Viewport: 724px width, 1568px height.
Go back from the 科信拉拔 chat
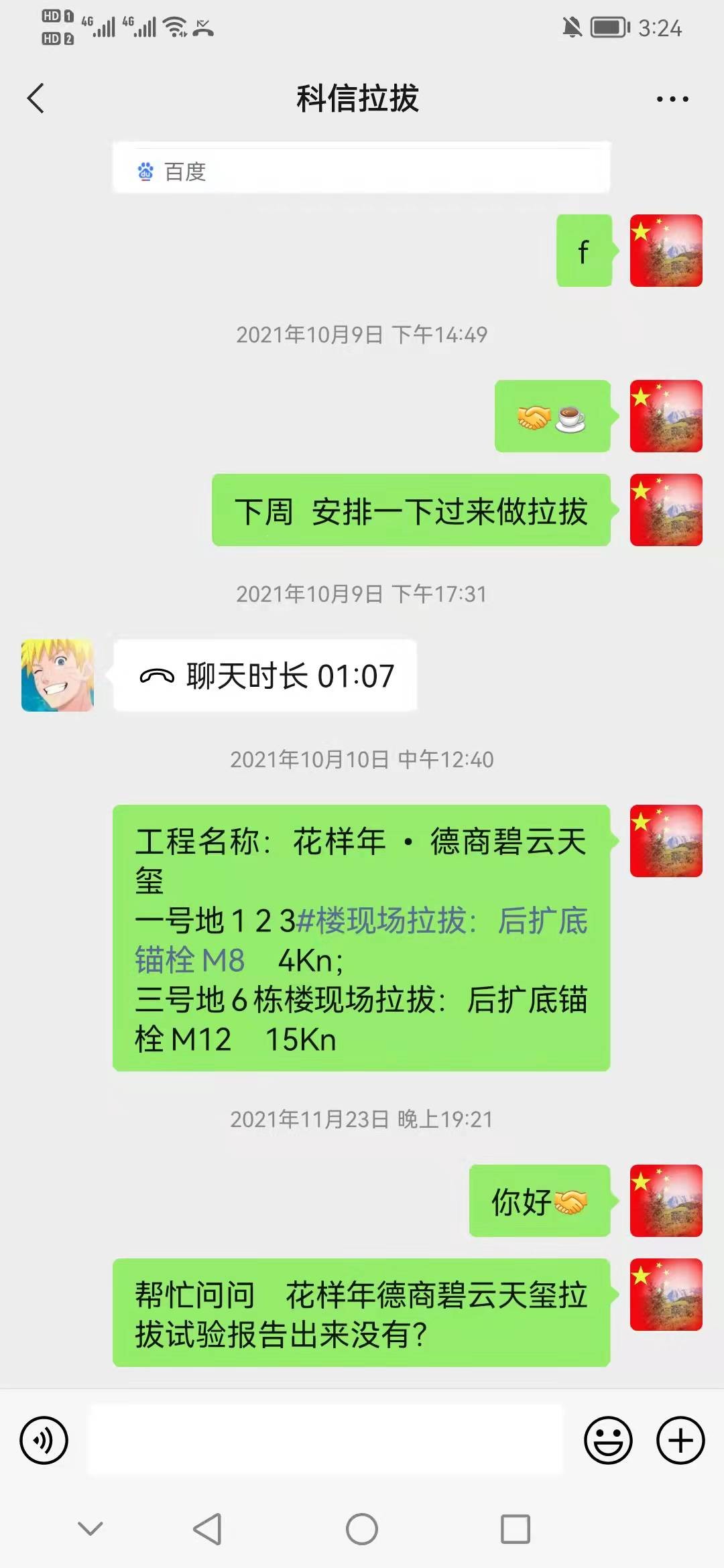36,99
